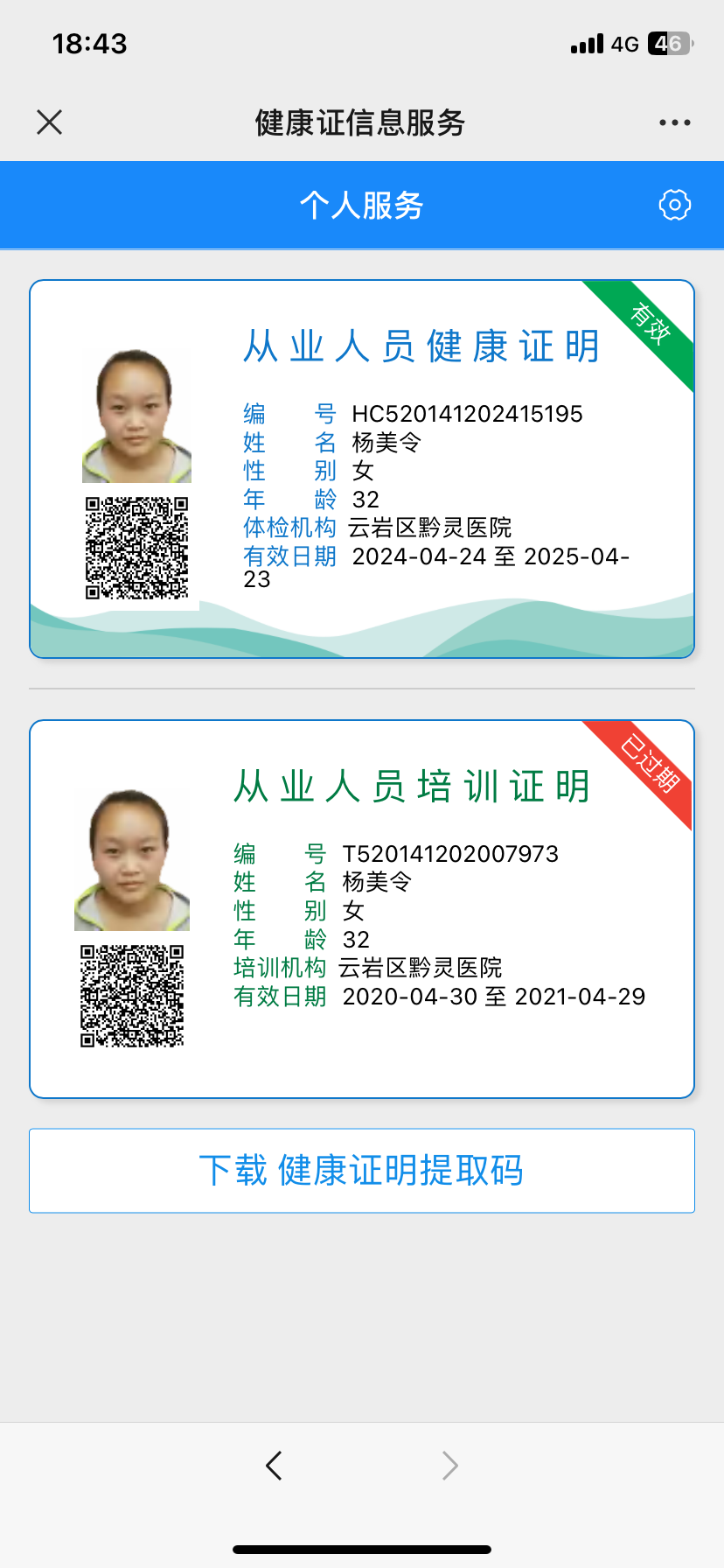Screen dimensions: 724x1568
Task: Open the settings gear icon
Action: point(674,206)
